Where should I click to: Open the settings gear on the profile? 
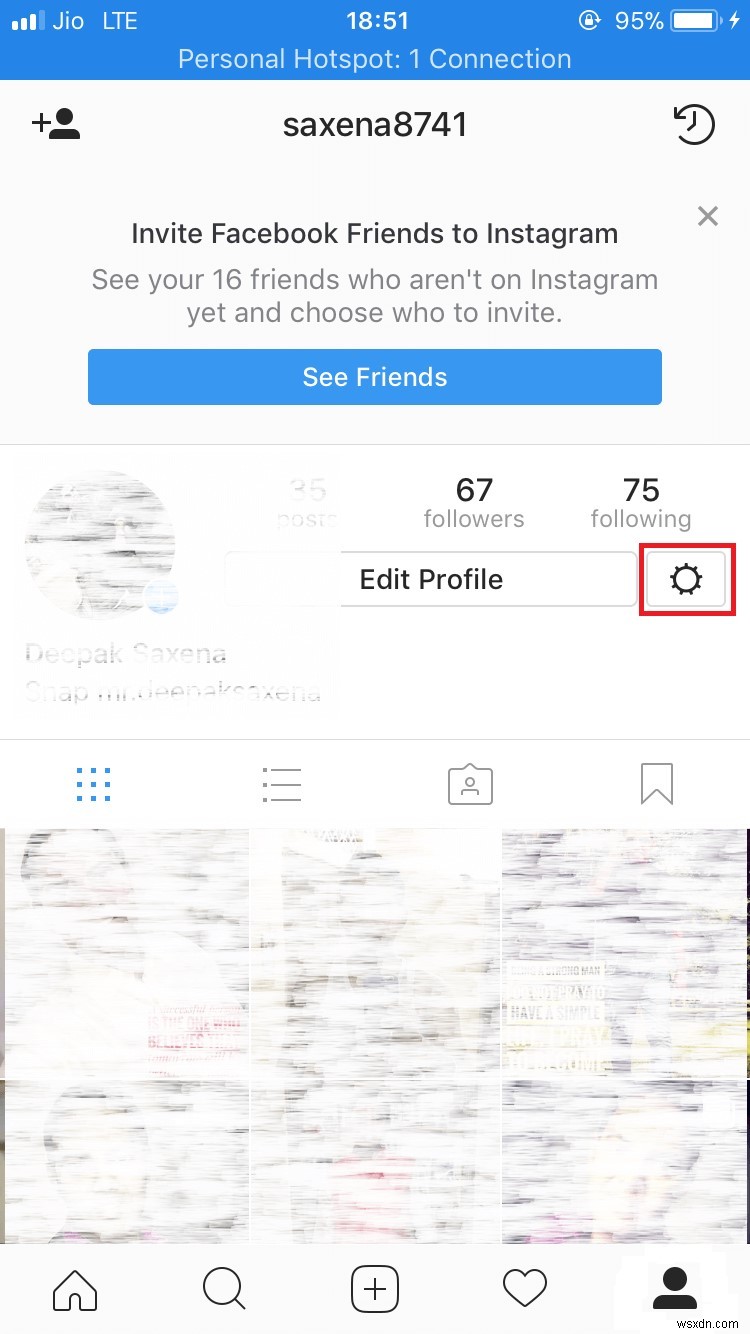point(686,580)
